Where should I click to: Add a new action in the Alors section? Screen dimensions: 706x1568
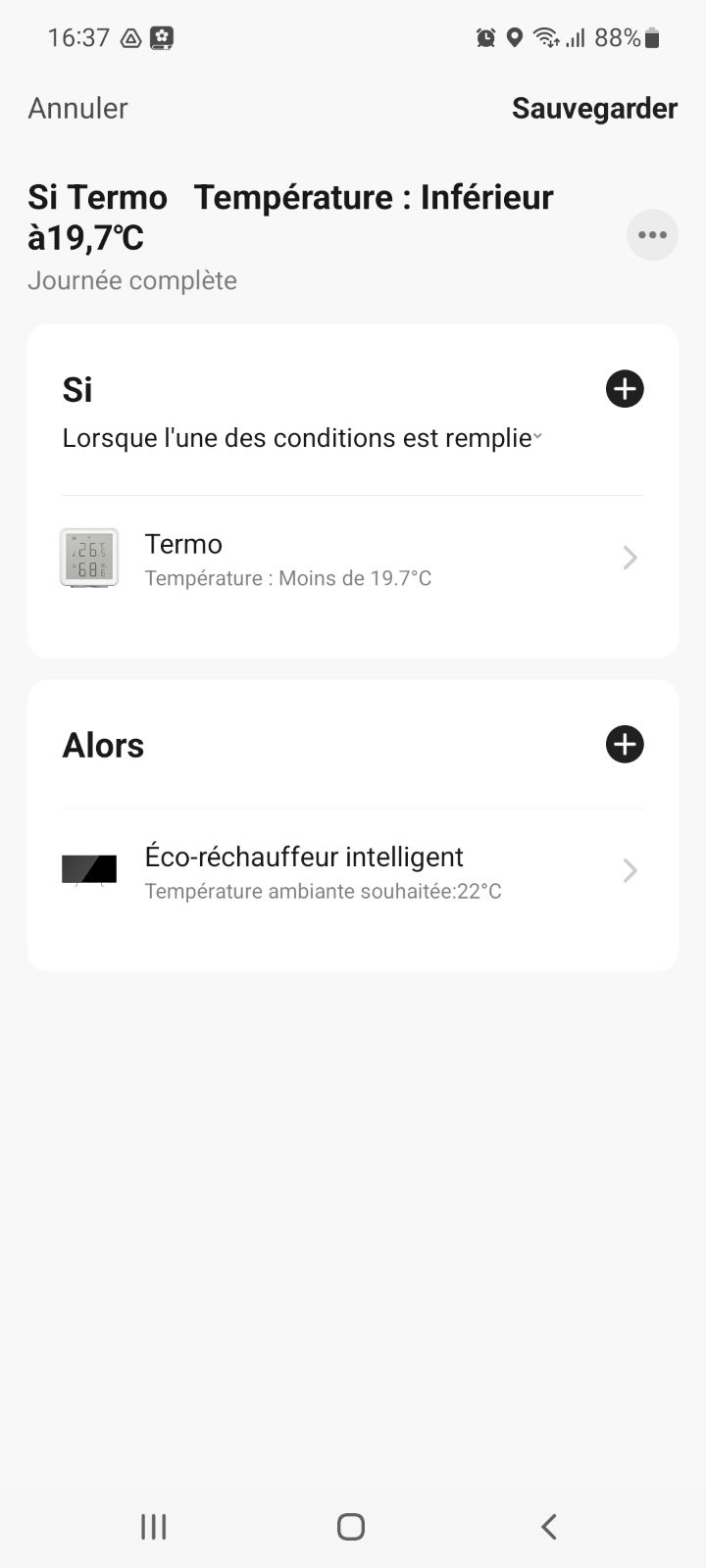point(625,745)
